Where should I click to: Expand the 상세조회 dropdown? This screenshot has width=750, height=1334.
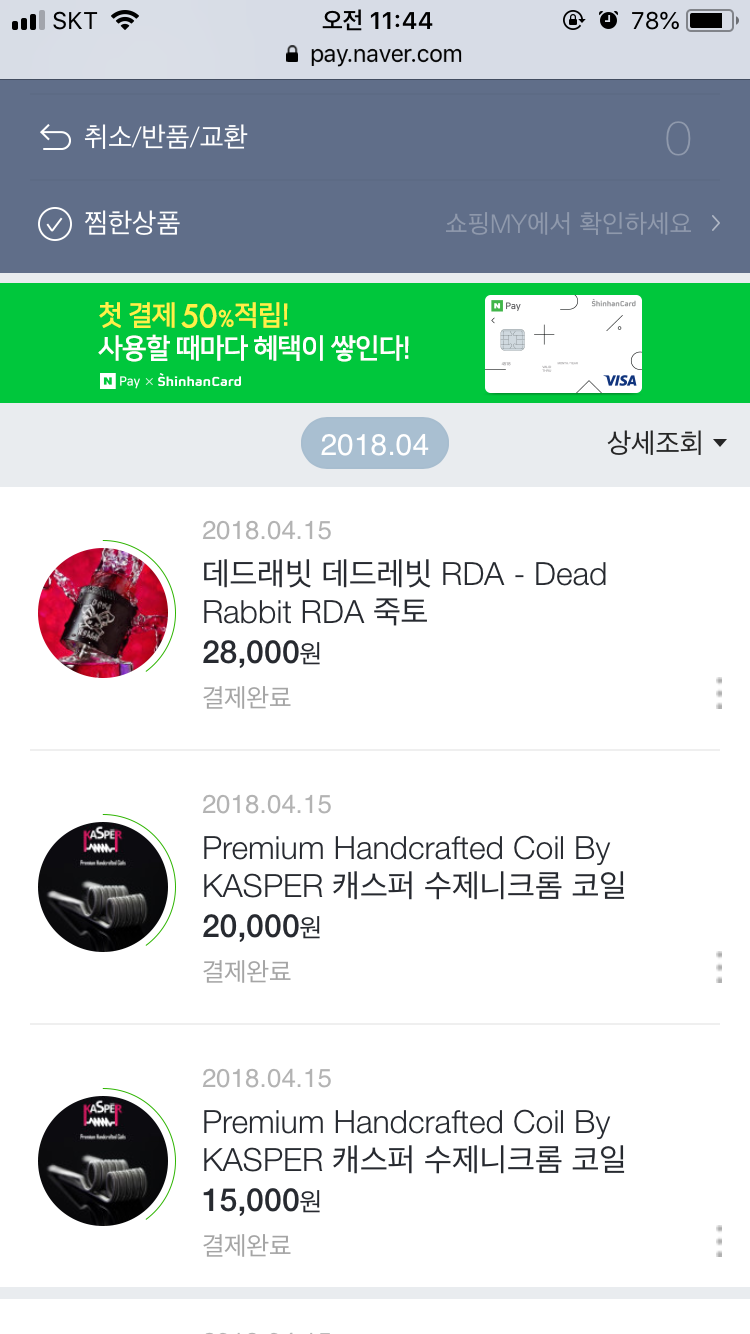(x=666, y=443)
